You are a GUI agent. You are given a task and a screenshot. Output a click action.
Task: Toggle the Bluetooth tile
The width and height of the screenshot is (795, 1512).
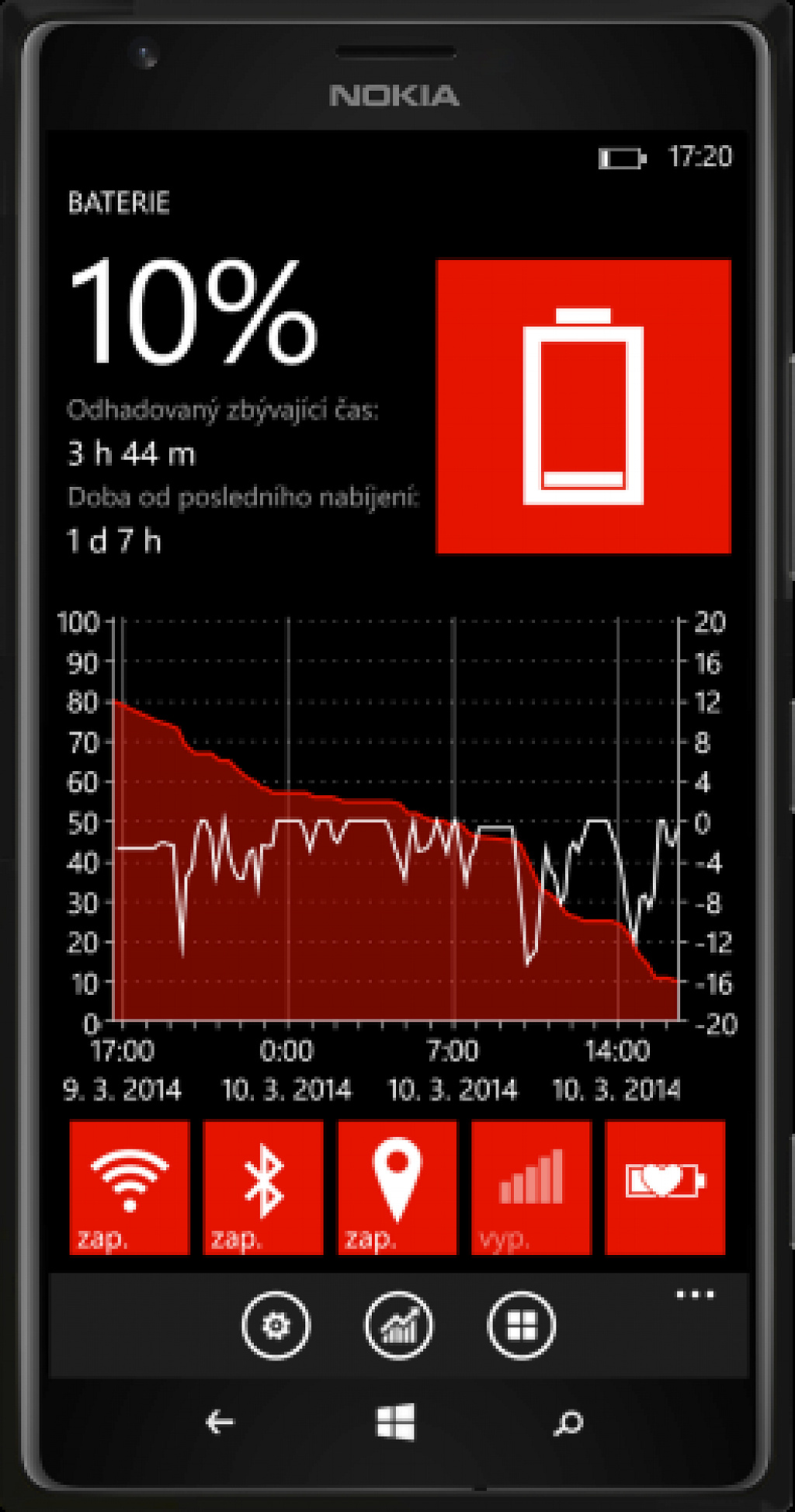coord(263,1187)
